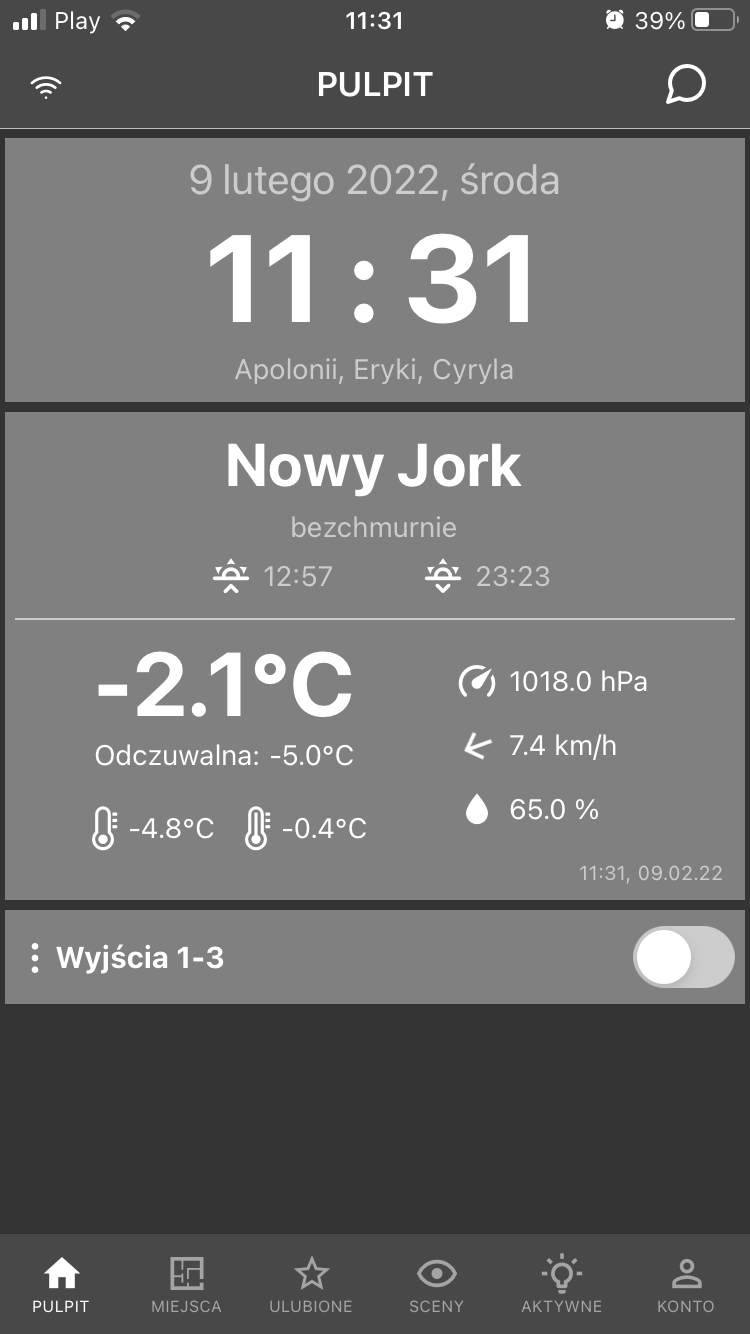Switch to the Miejsca tab
Screen dimensions: 750x1334
tap(187, 1285)
